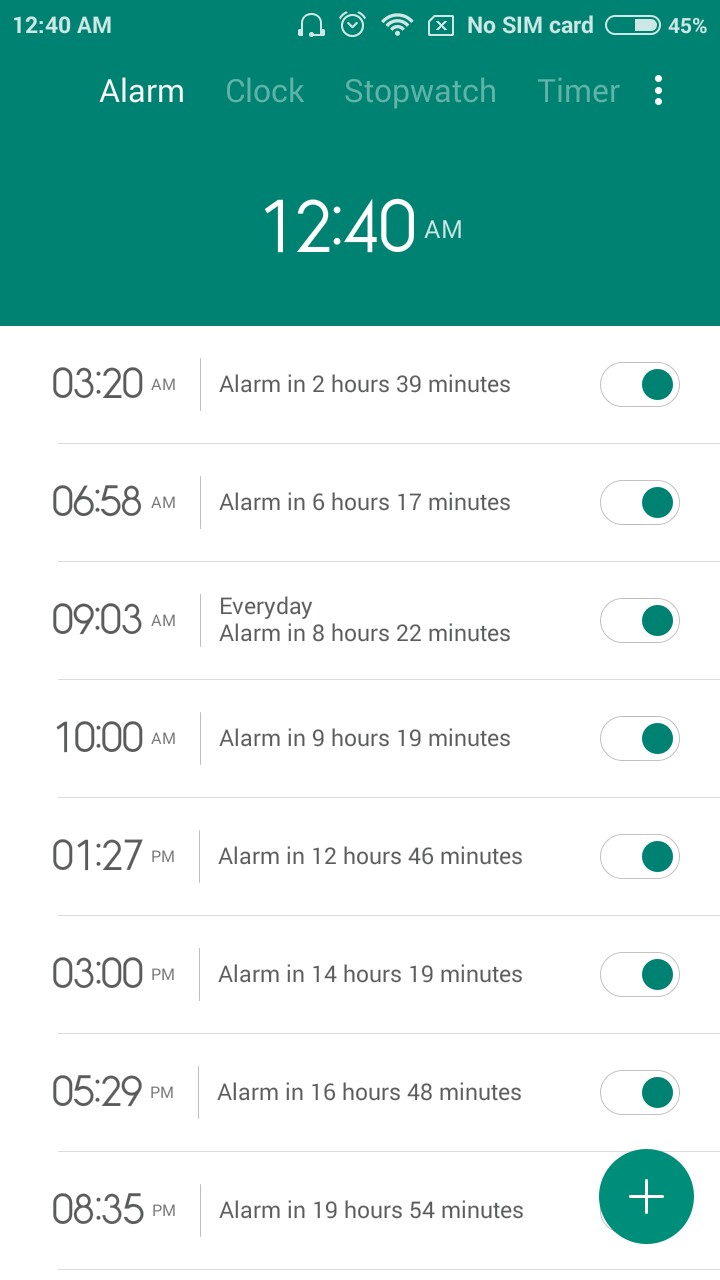Open the 10:00 AM alarm details

pyautogui.click(x=364, y=739)
